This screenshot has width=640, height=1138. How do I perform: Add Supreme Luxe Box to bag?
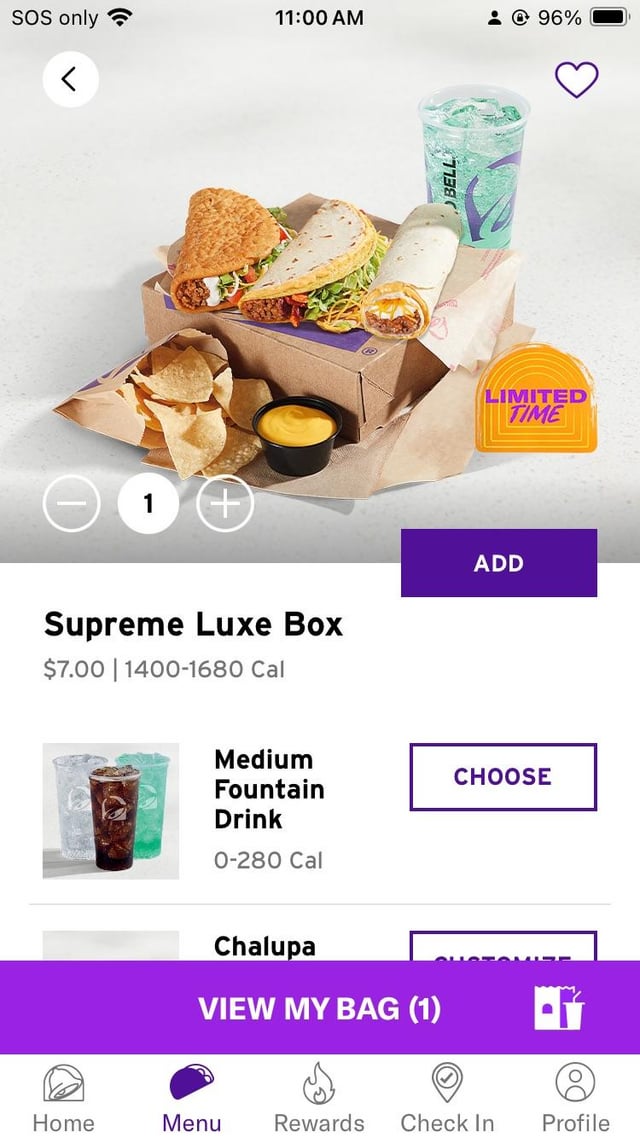pos(498,563)
